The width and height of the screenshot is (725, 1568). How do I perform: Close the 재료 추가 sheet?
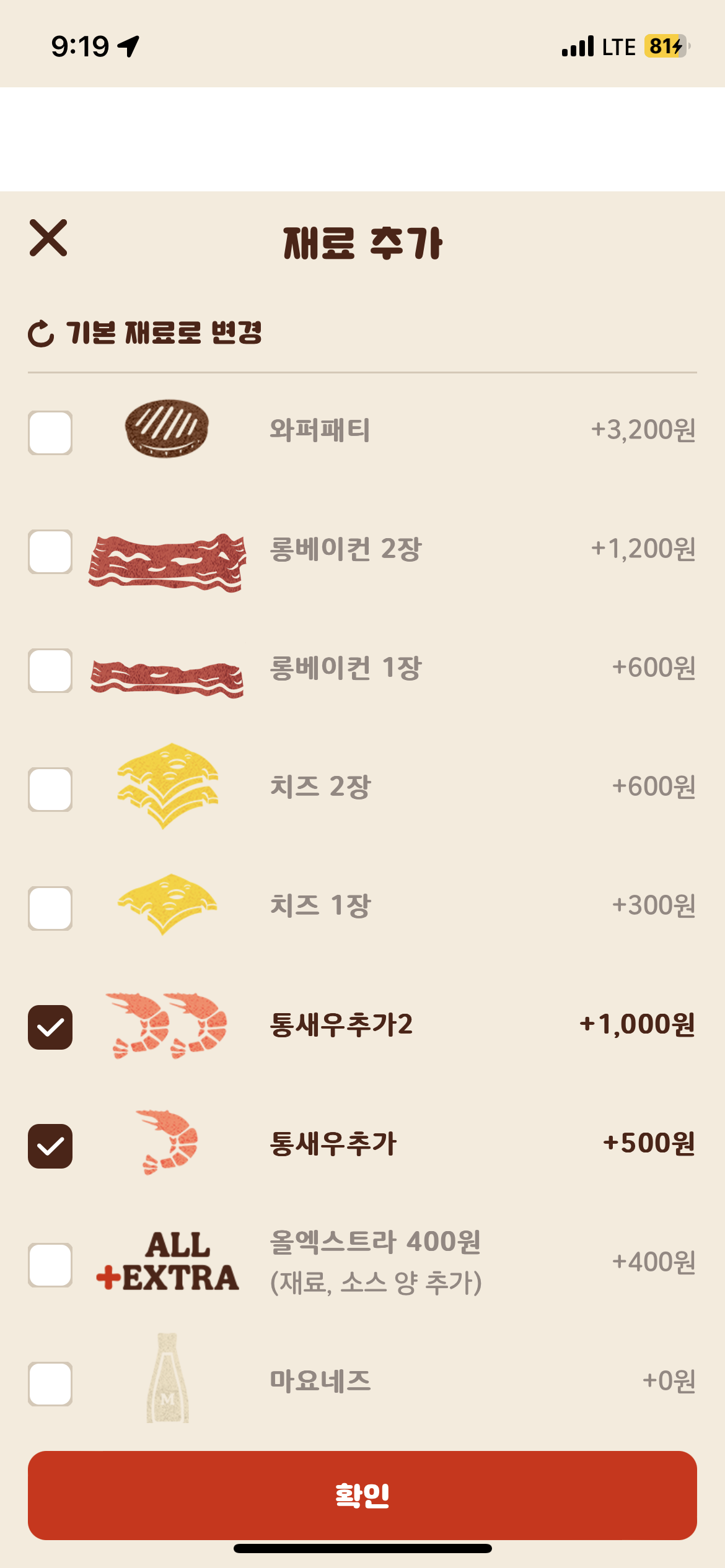(x=48, y=238)
